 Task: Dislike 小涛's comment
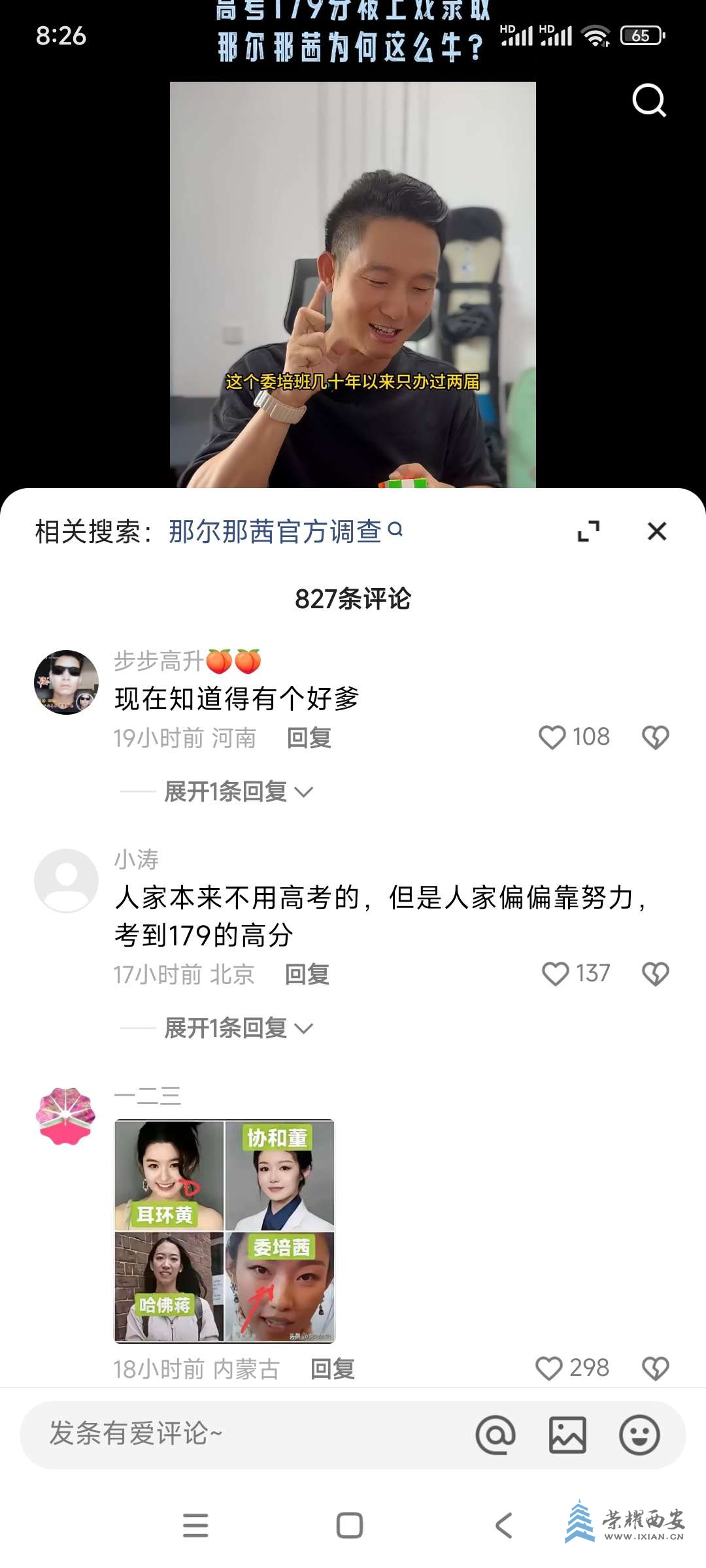(x=655, y=974)
